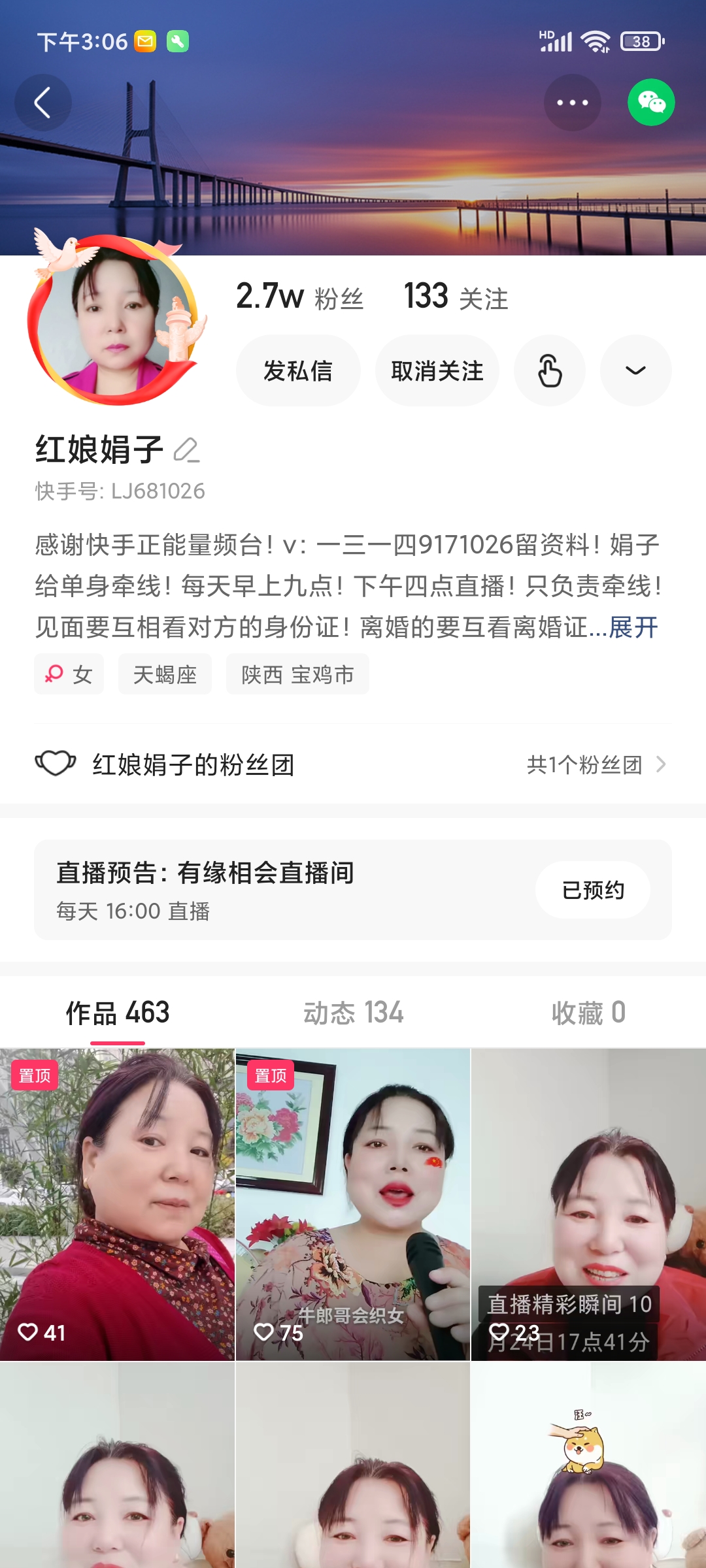Tap the 已预约 livestream reservation button
Image resolution: width=706 pixels, height=1568 pixels.
pos(592,890)
